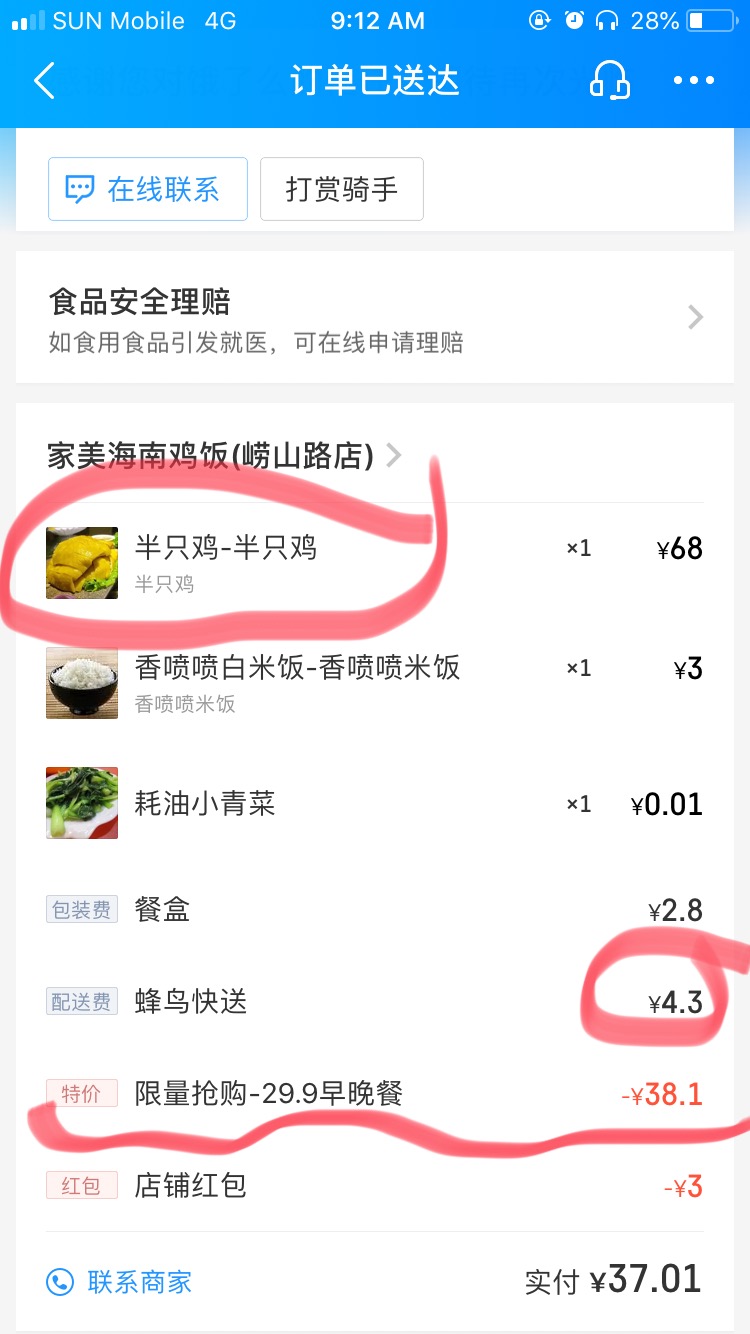Open customer service headset icon
The width and height of the screenshot is (750, 1334).
609,81
